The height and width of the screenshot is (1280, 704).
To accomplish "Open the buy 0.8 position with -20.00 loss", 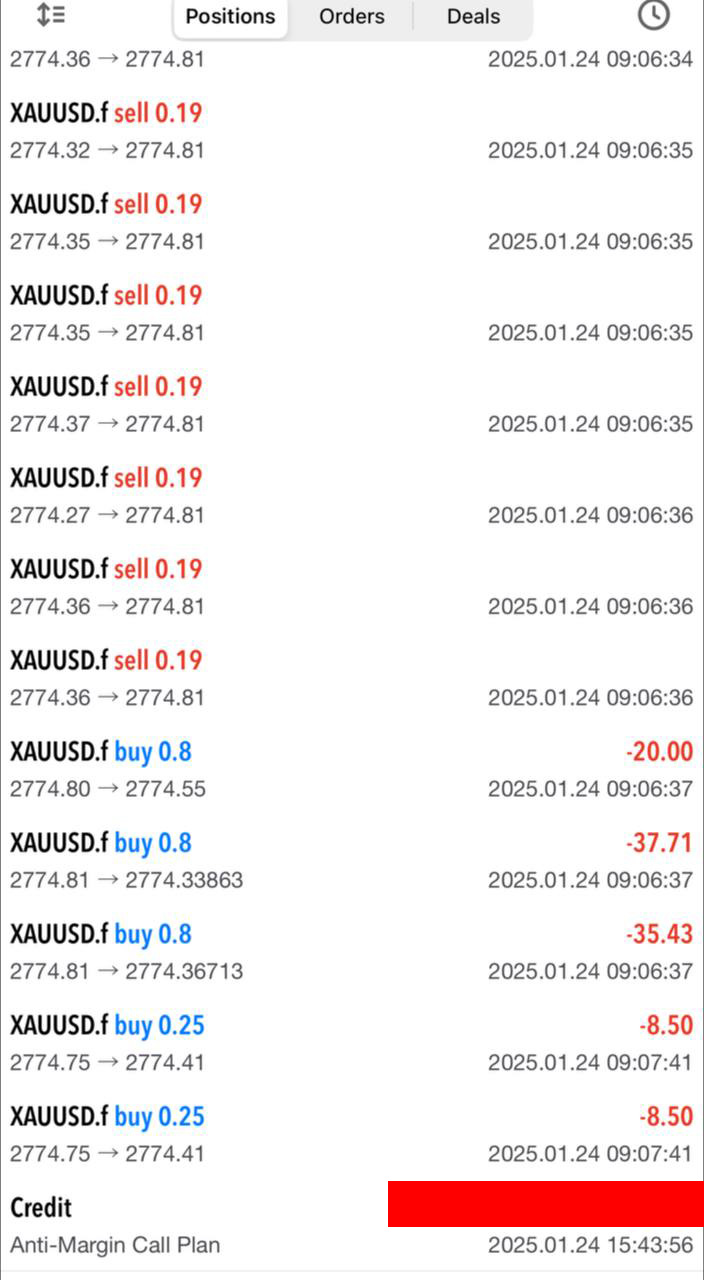I will [x=352, y=770].
